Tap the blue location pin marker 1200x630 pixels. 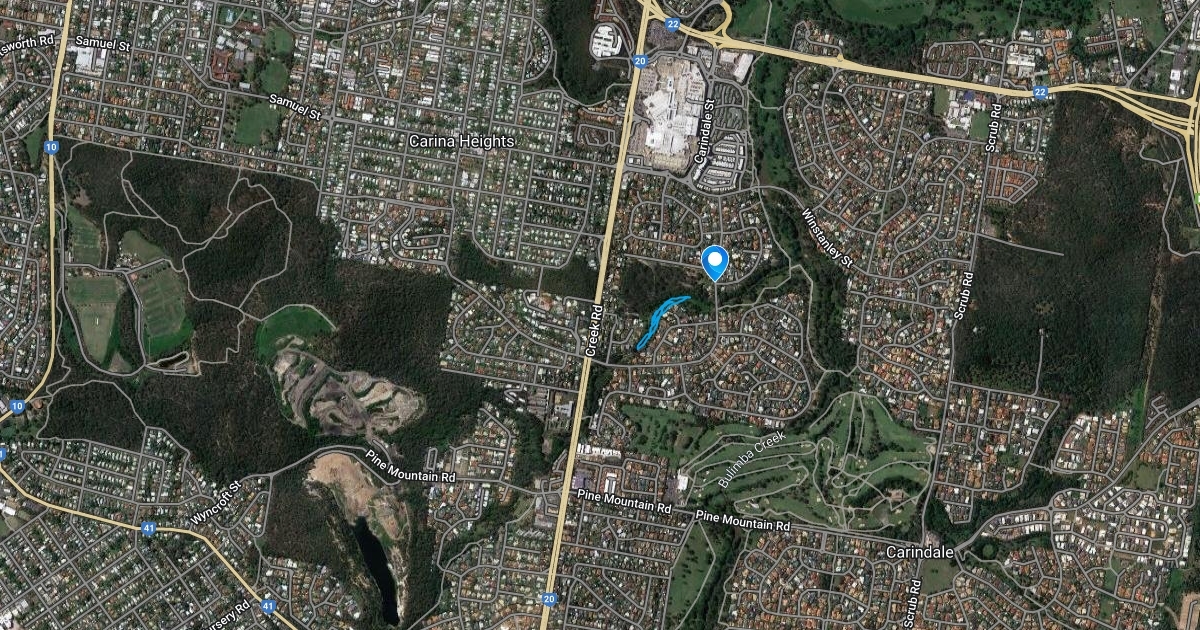[x=714, y=261]
